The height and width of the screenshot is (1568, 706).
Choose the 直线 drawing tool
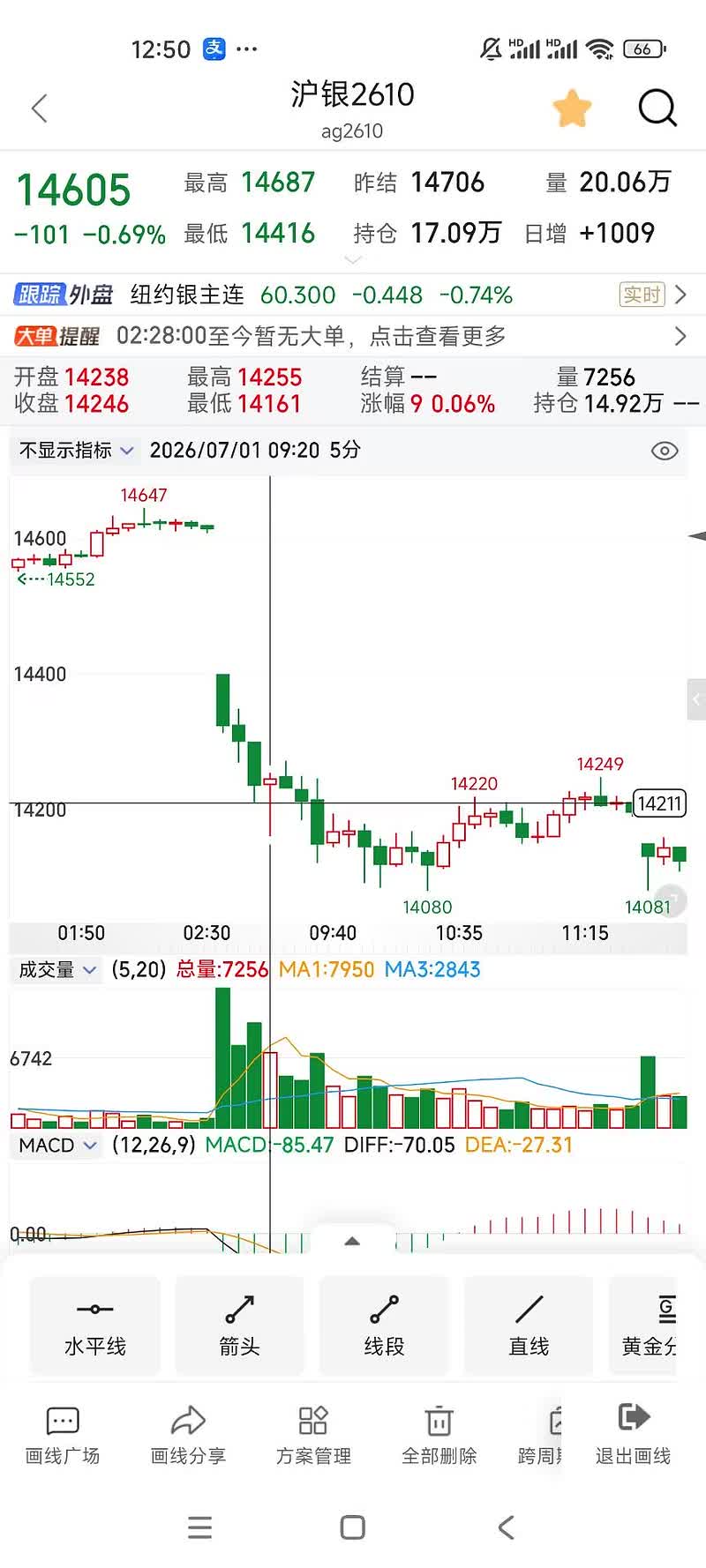click(x=529, y=1326)
